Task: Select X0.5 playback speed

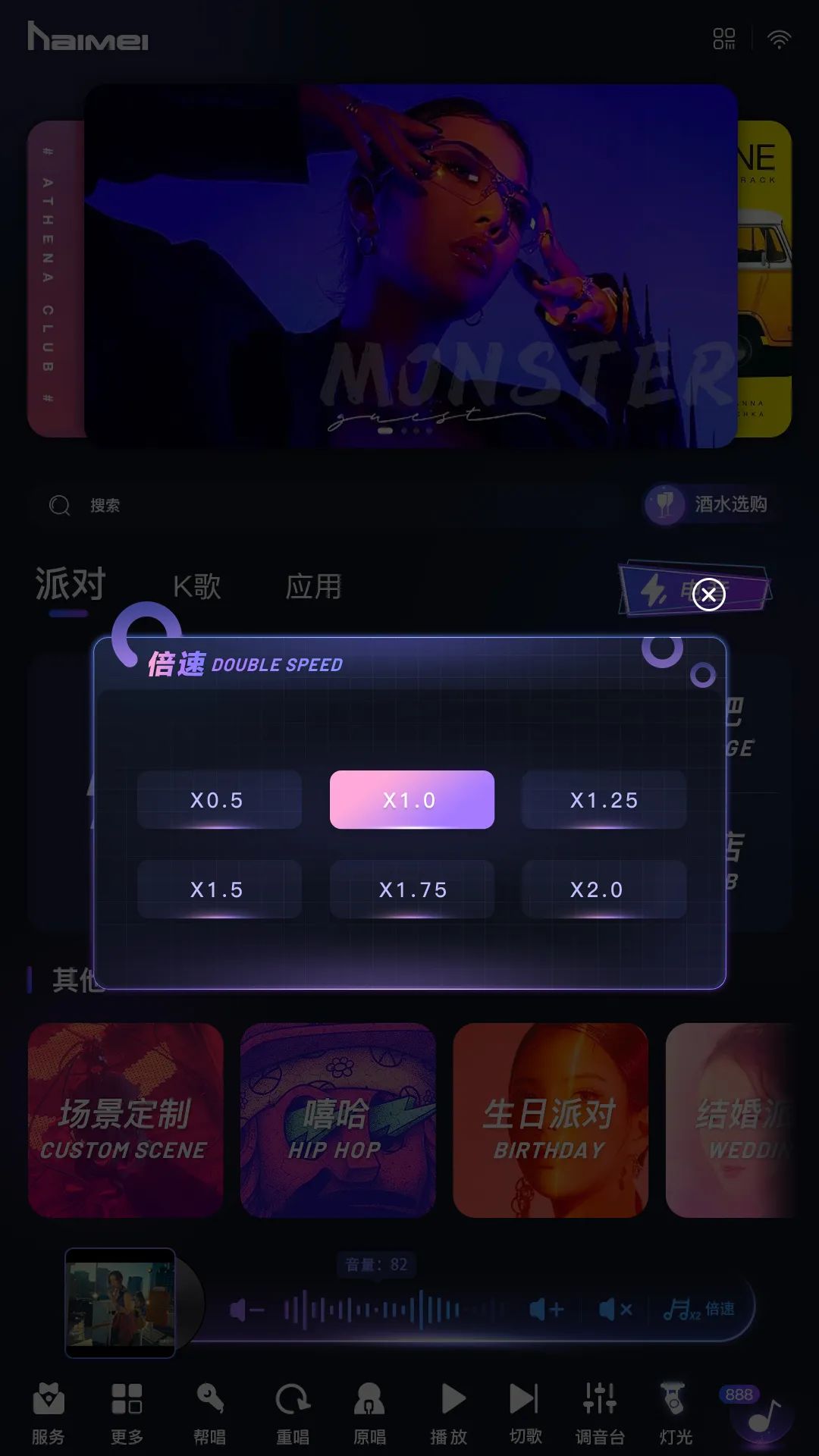Action: pos(219,800)
